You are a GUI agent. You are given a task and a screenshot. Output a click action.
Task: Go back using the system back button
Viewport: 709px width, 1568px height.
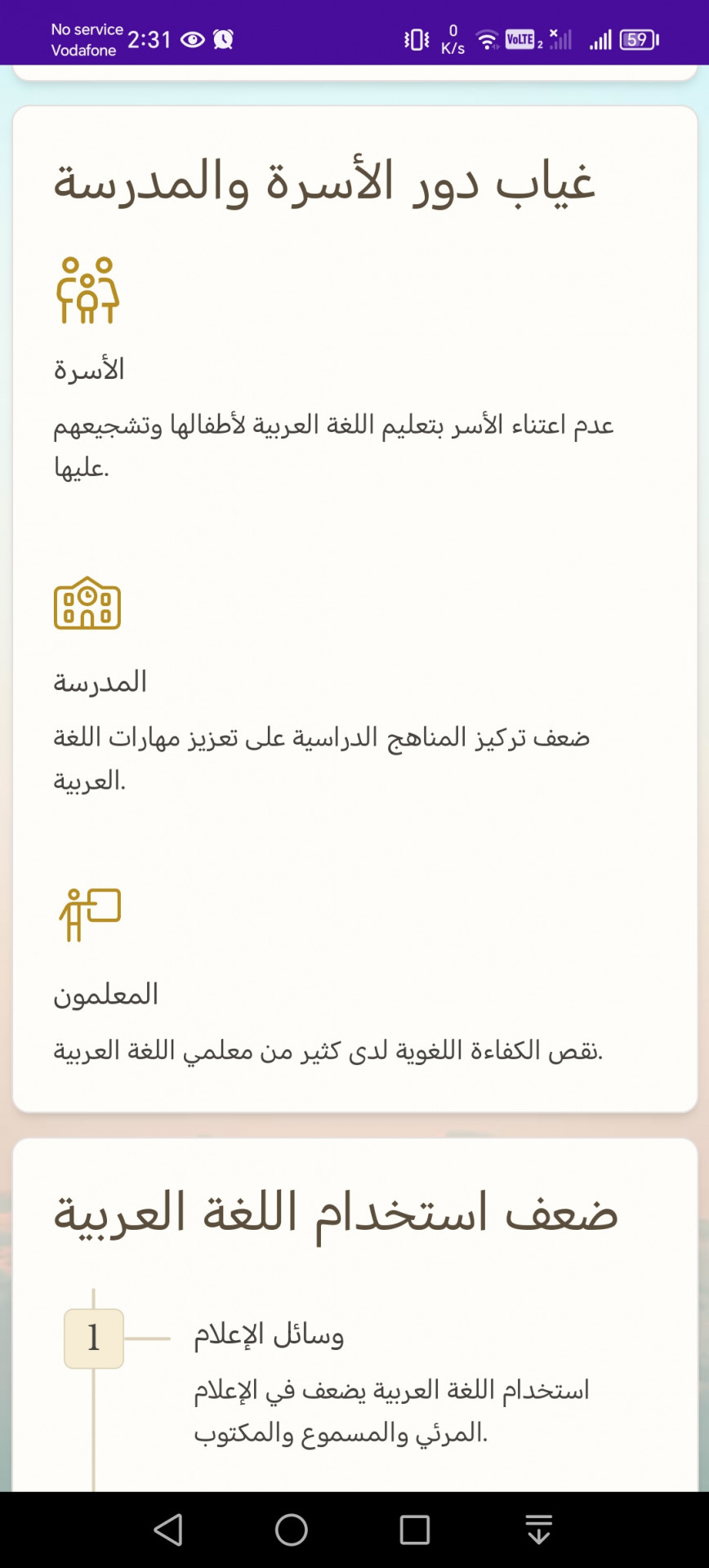168,1530
